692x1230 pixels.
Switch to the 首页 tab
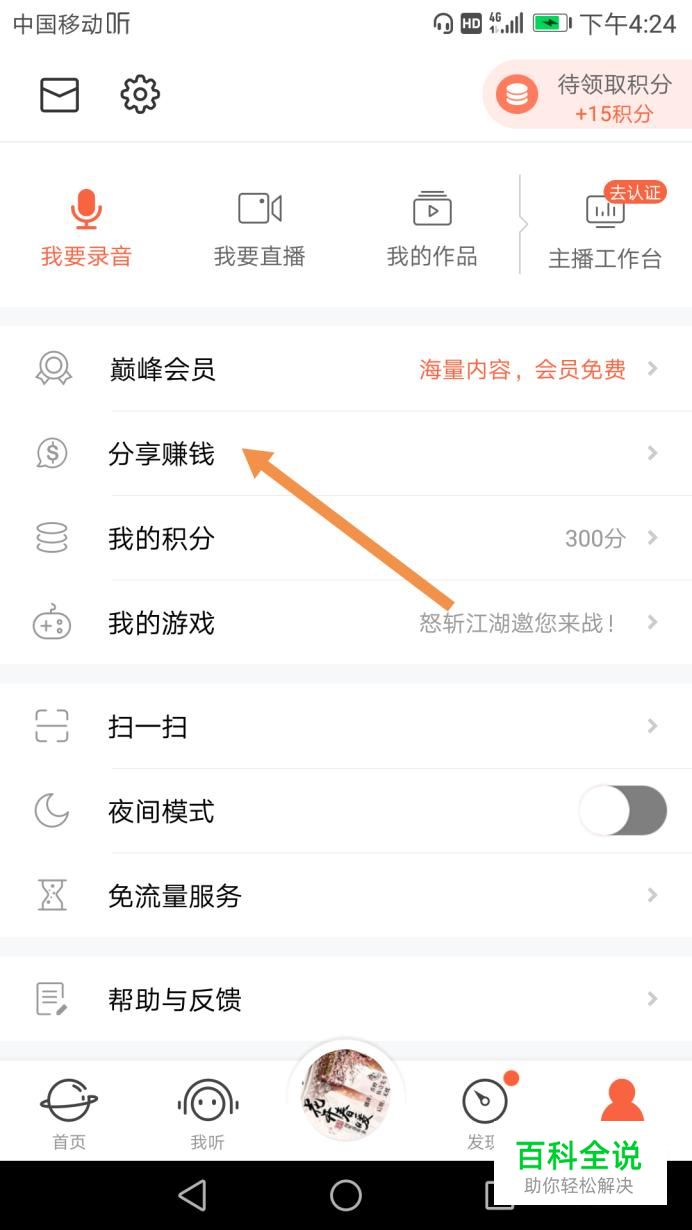point(69,1112)
